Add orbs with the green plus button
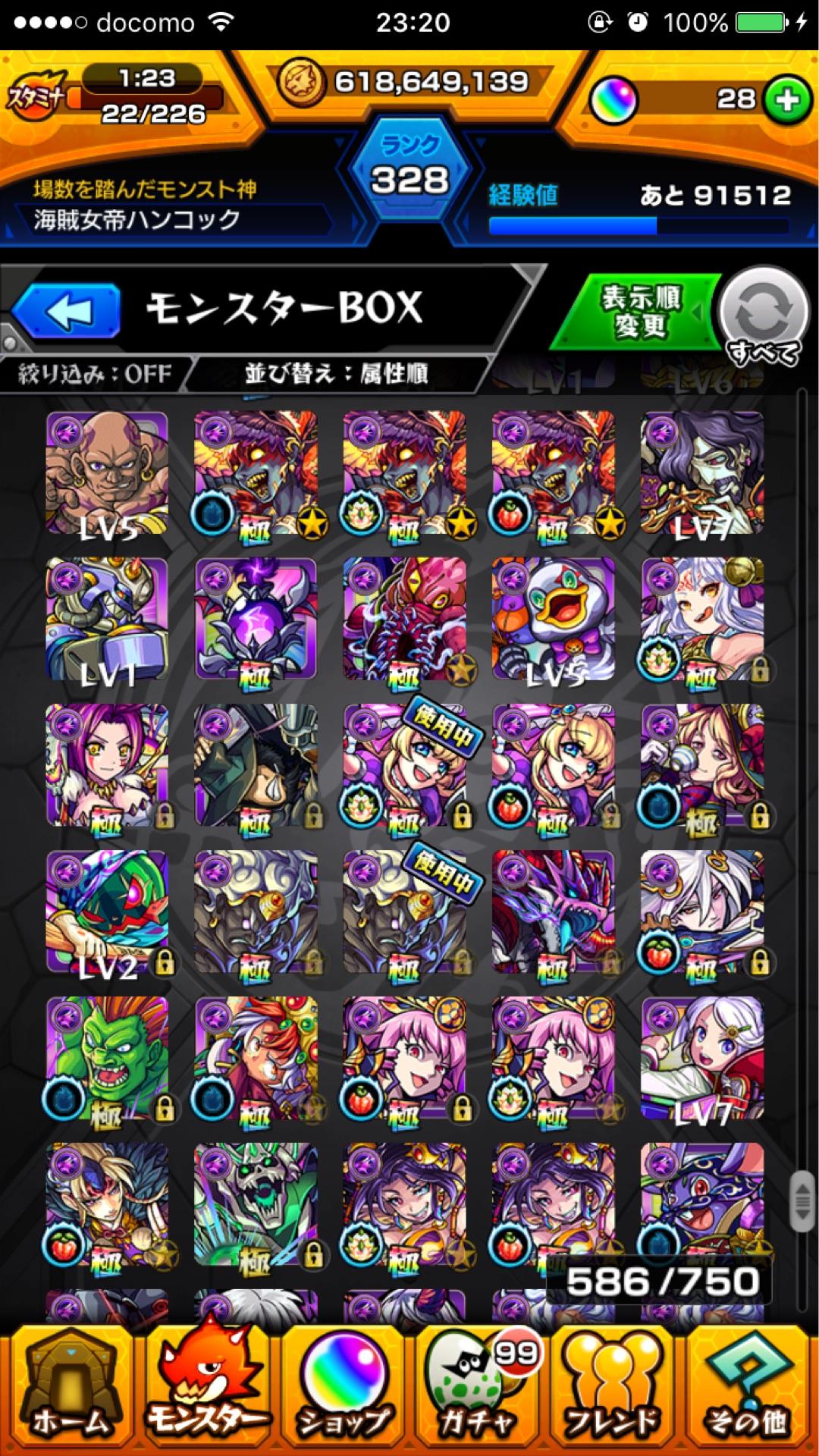Image resolution: width=819 pixels, height=1456 pixels. [786, 99]
